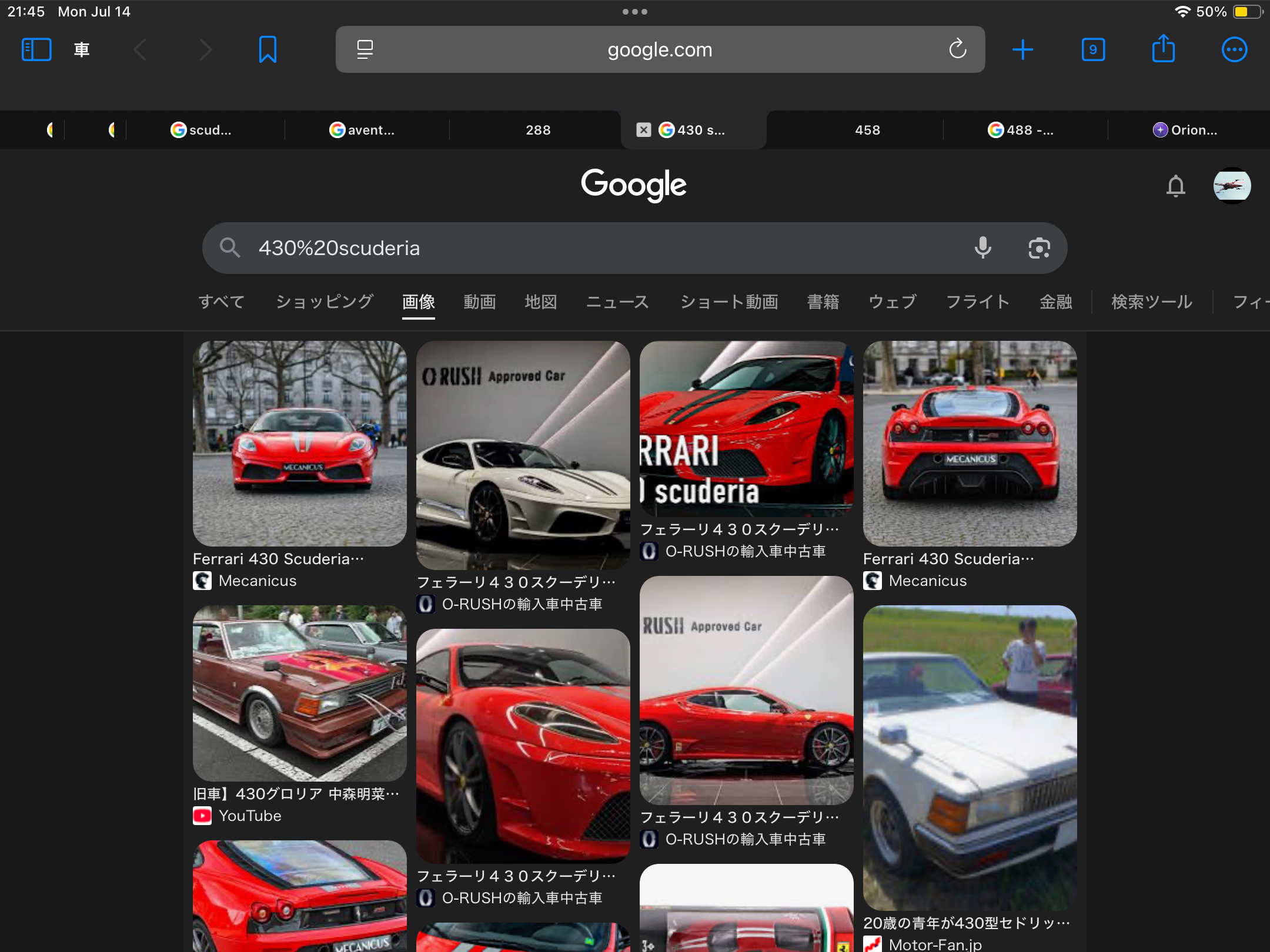Open the 430グロリア YouTube image result

(299, 693)
